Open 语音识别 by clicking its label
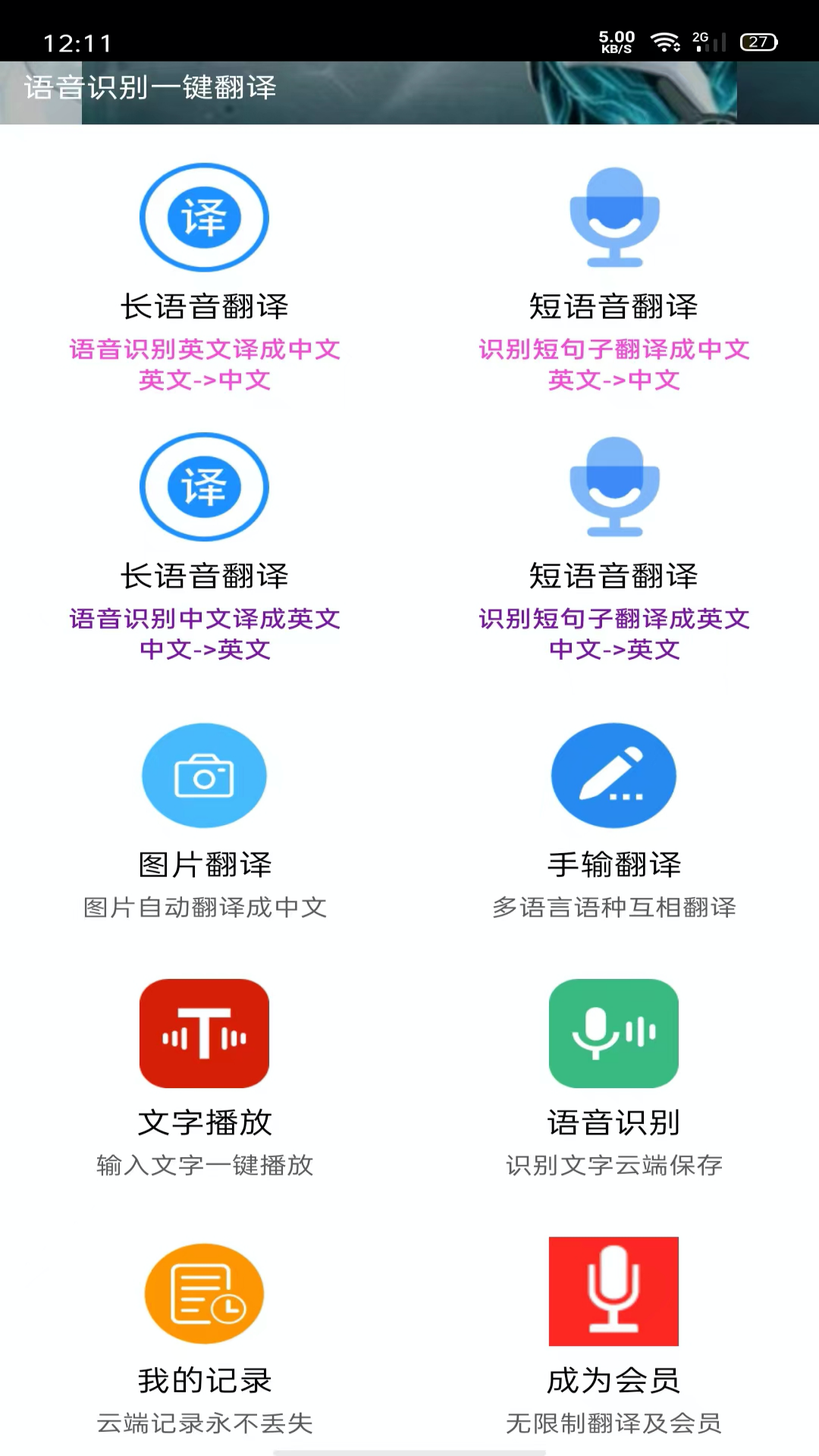Screen dimensions: 819x1456 point(614,1123)
